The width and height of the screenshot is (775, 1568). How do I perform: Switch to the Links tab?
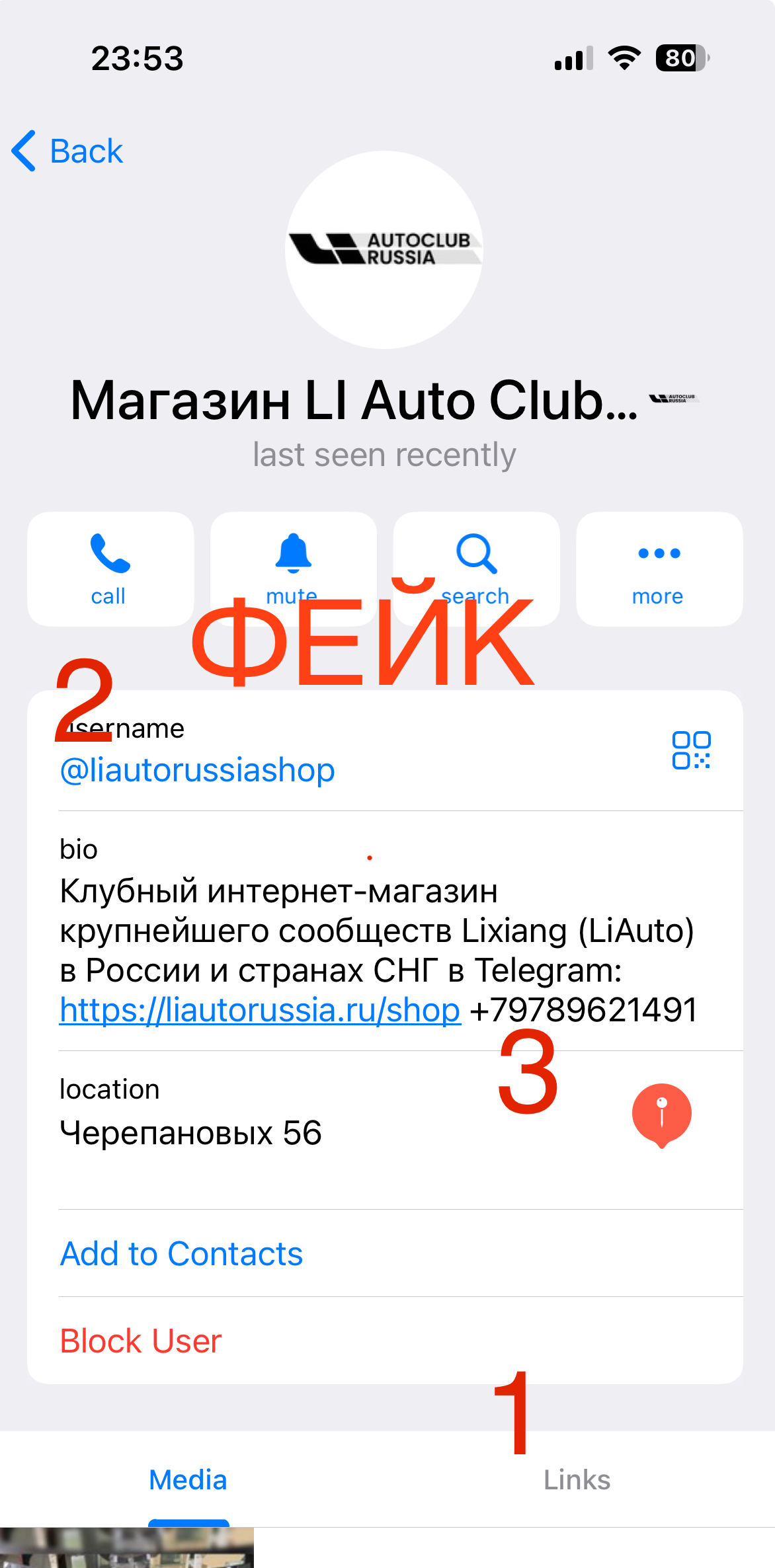pyautogui.click(x=577, y=1480)
